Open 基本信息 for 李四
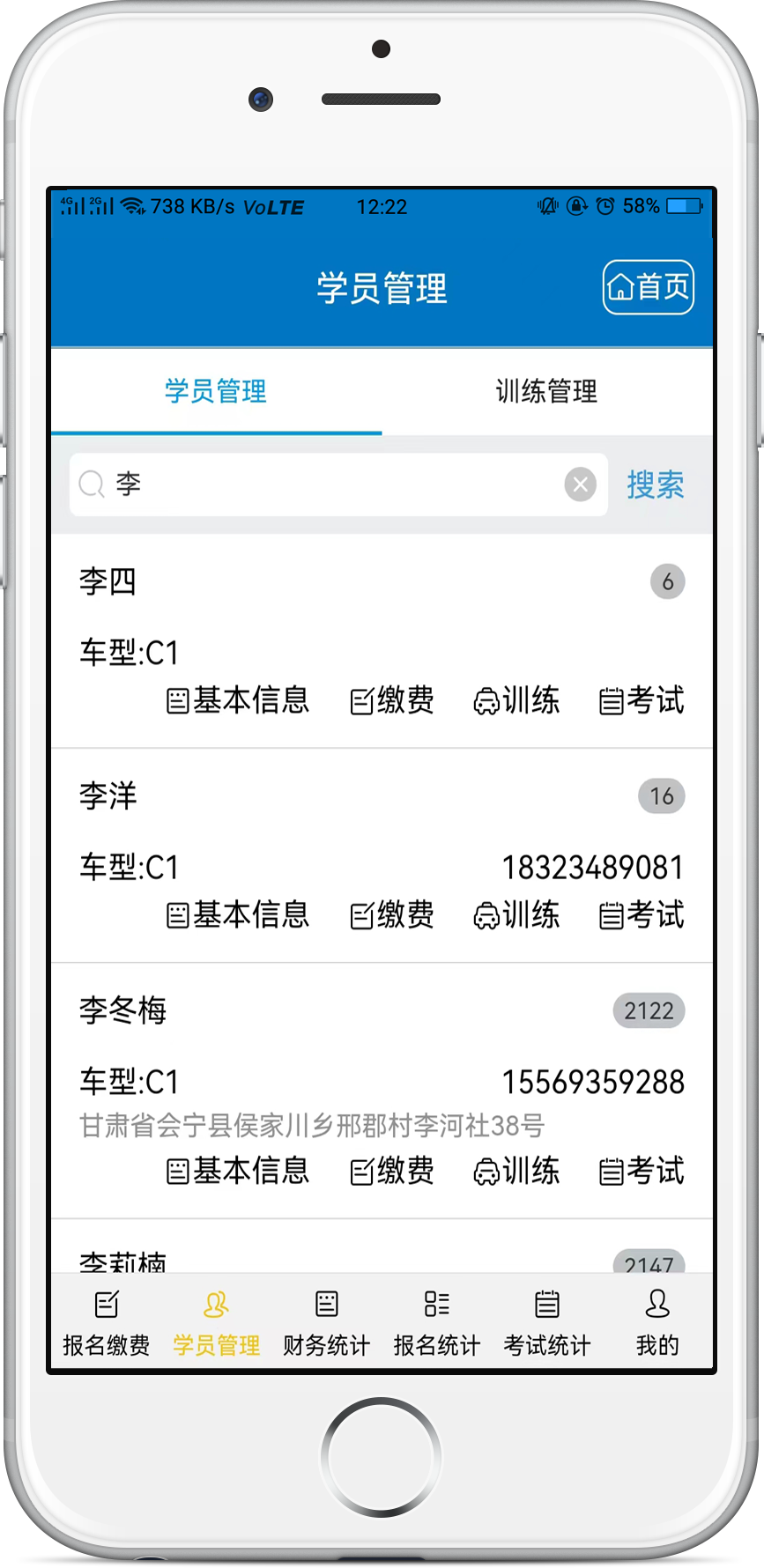Screen dimensions: 764x1568 pyautogui.click(x=238, y=700)
